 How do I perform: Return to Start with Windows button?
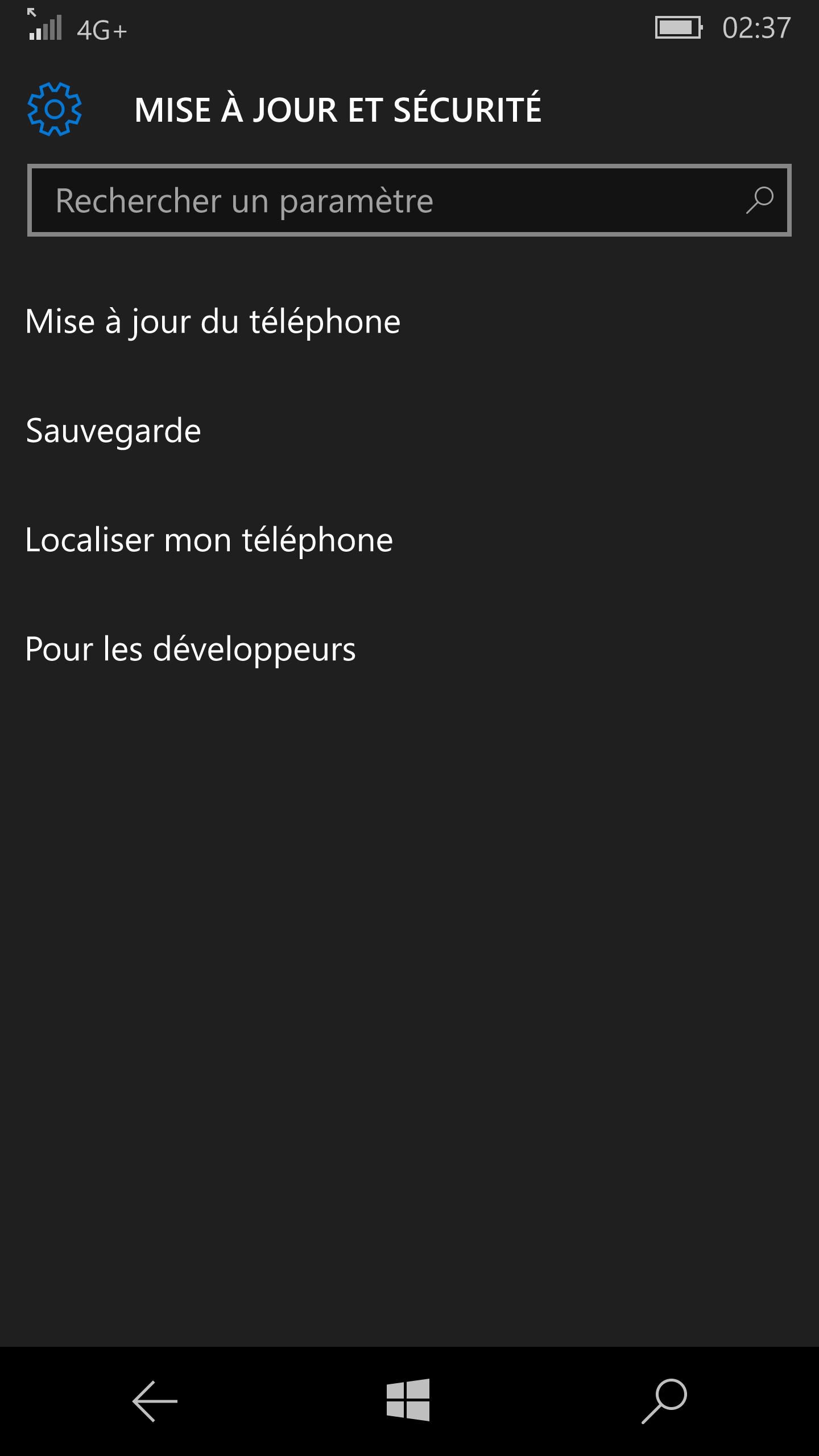(408, 1400)
